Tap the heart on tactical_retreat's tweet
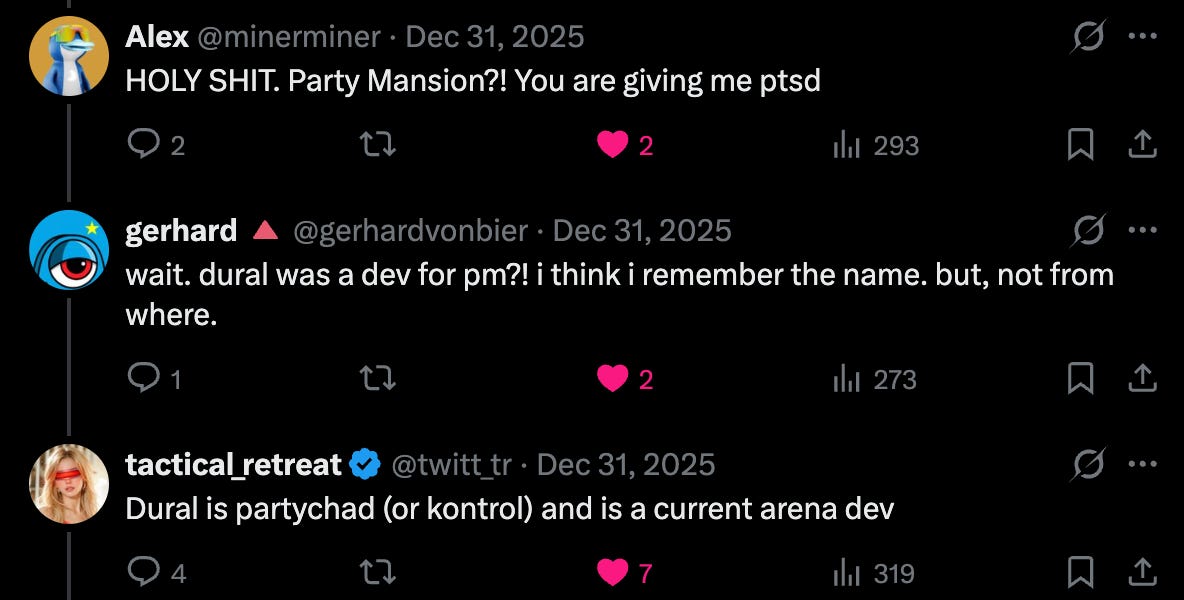Image resolution: width=1184 pixels, height=600 pixels. click(612, 573)
